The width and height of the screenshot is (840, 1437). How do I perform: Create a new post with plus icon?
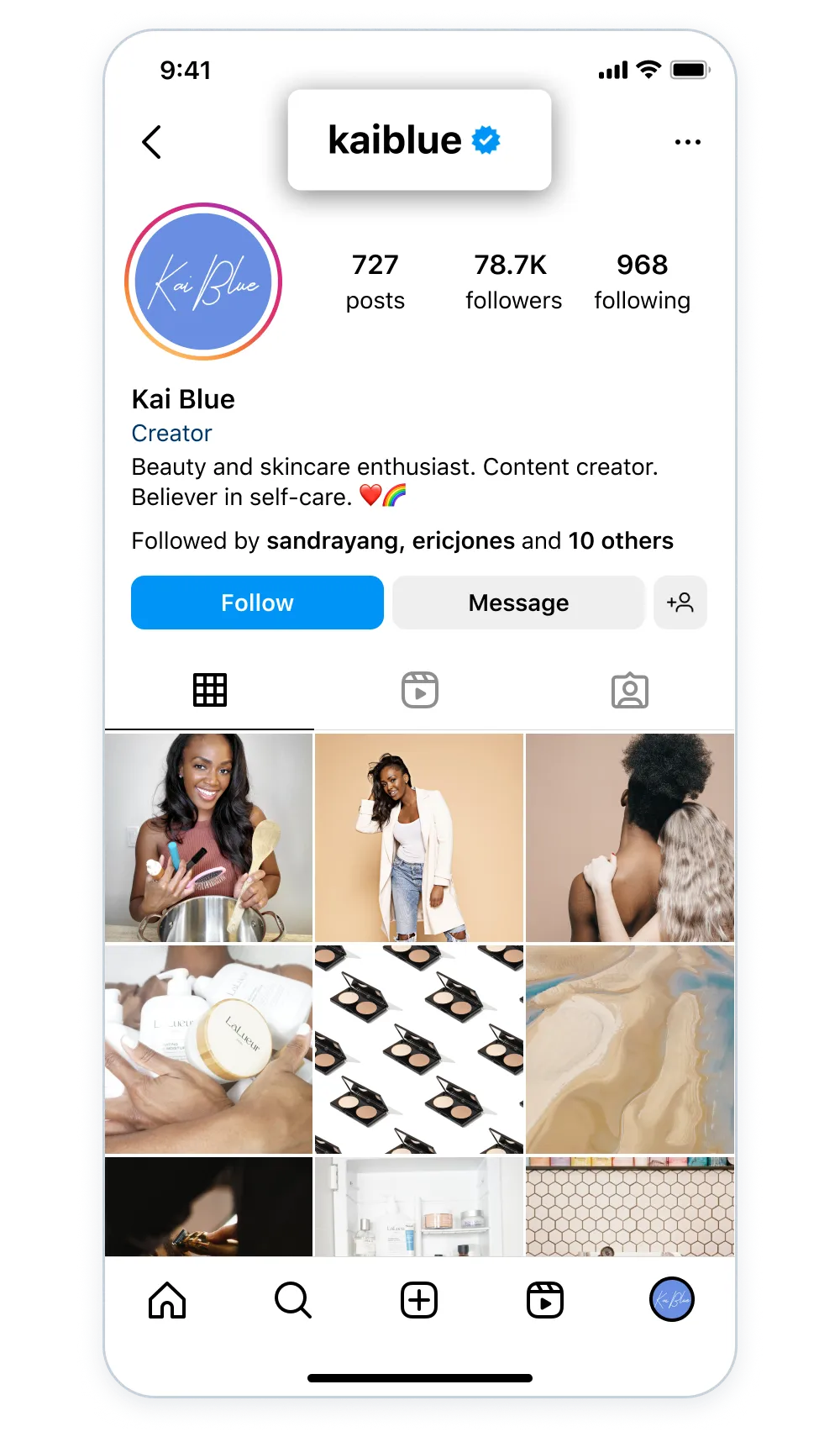[419, 1300]
